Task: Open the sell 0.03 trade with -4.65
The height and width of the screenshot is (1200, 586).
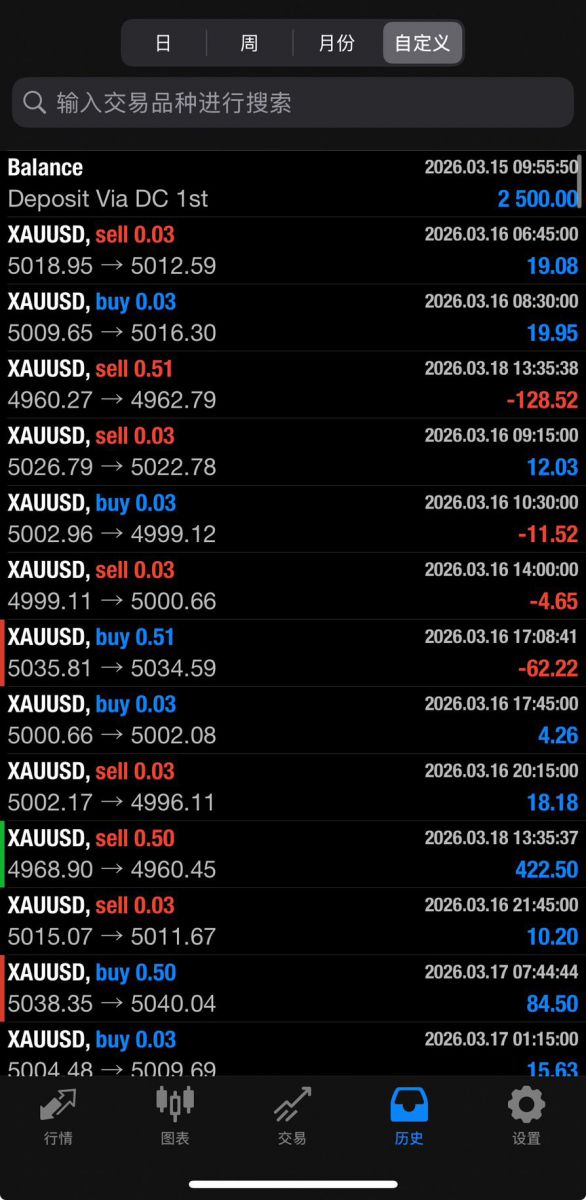Action: coord(293,586)
